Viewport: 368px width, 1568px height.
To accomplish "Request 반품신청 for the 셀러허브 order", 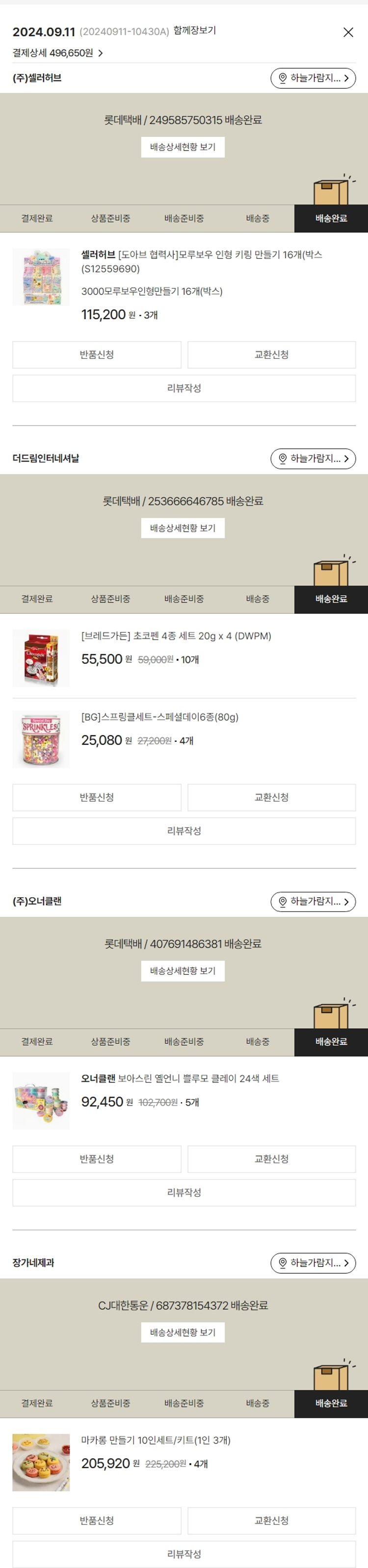I will click(x=97, y=354).
